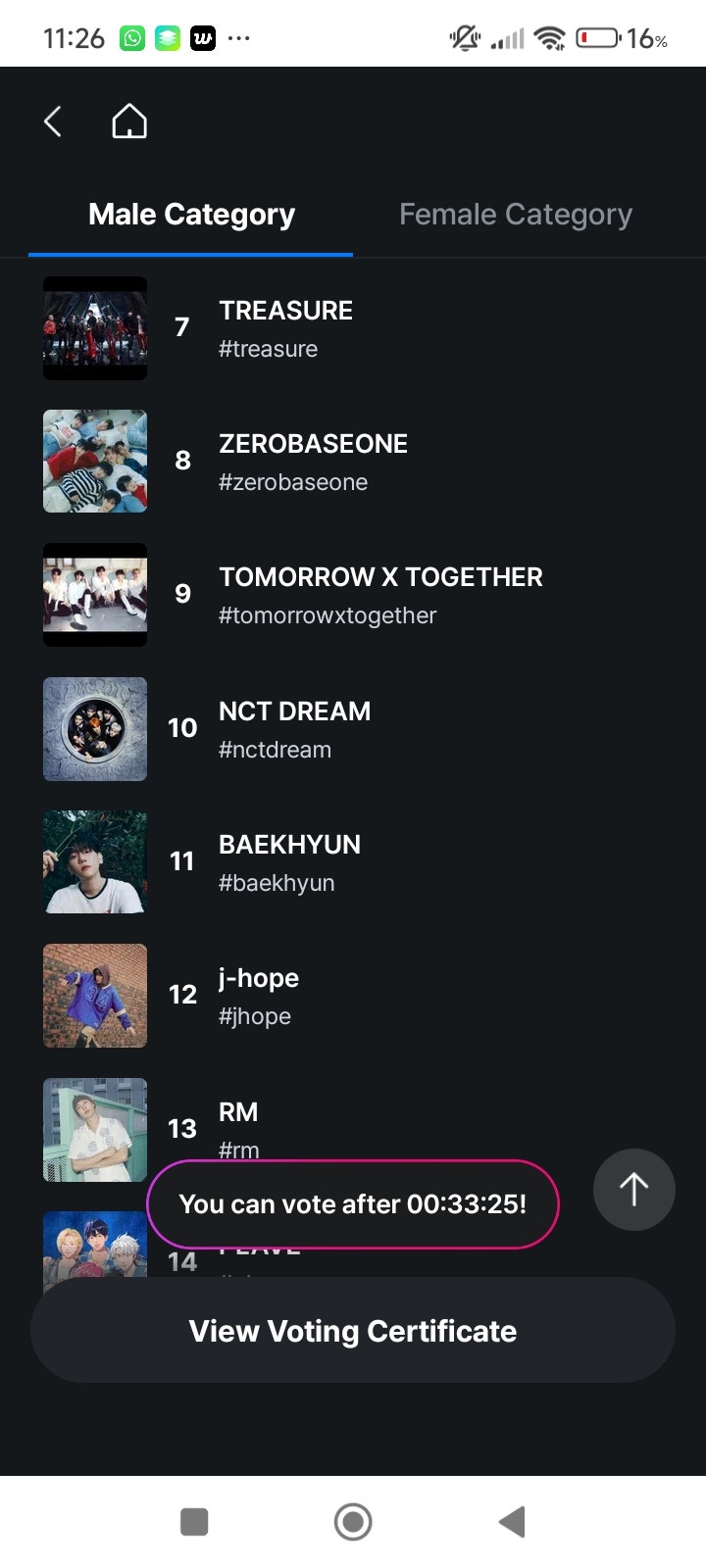The height and width of the screenshot is (1568, 706).
Task: Open the TREASURE group photo
Action: click(x=94, y=327)
